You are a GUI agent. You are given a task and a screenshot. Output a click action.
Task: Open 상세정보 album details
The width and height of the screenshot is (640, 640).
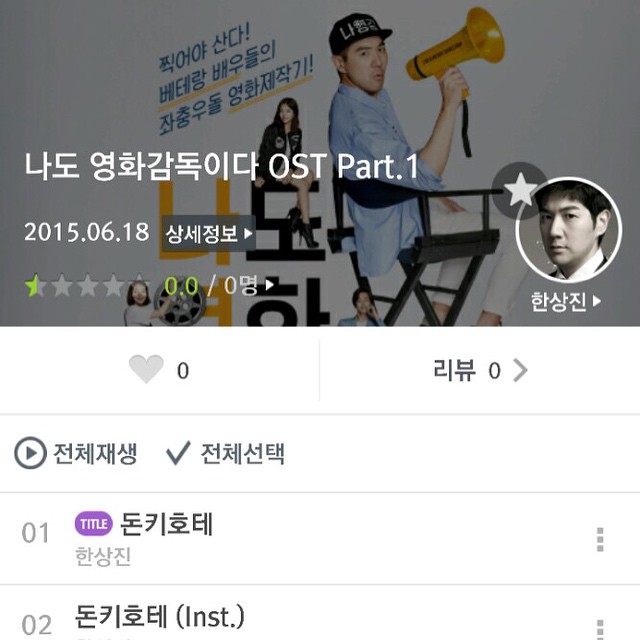point(208,234)
